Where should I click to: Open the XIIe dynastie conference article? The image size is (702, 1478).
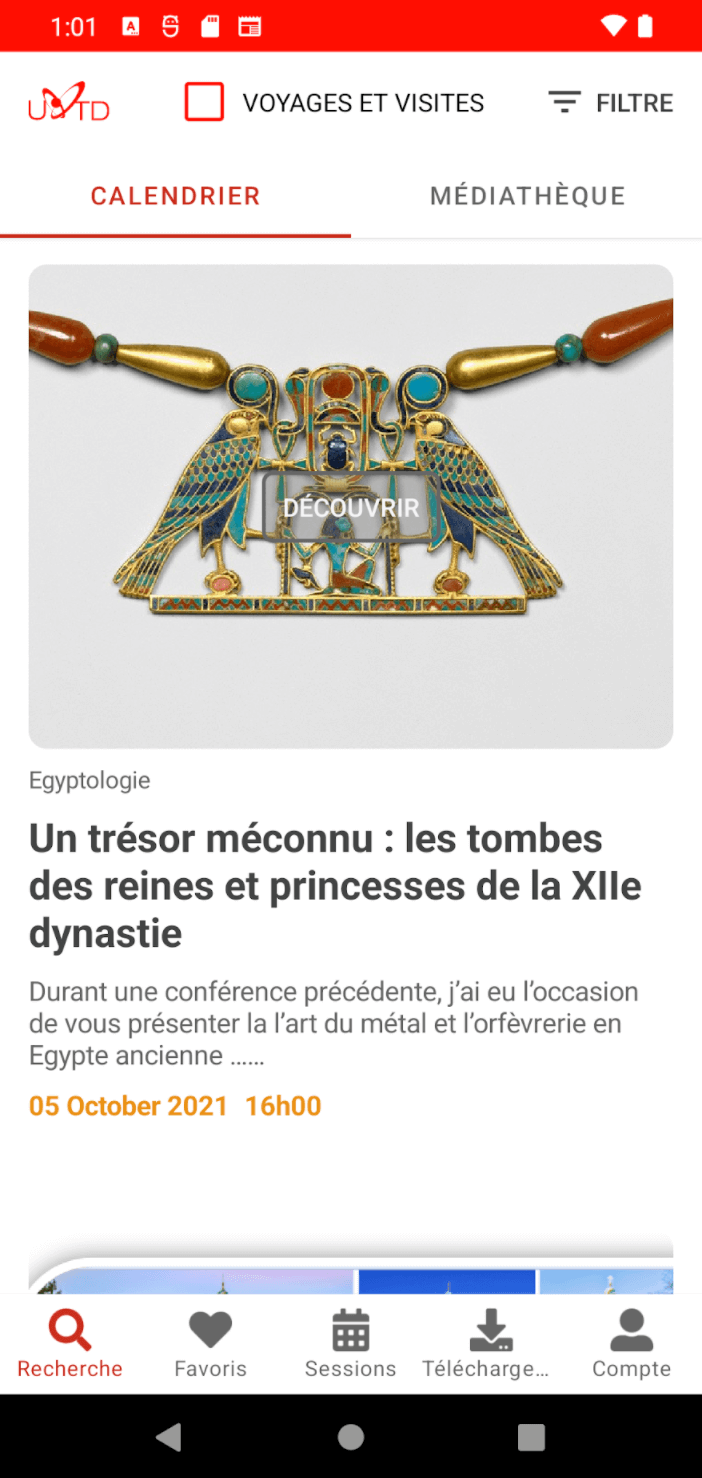pyautogui.click(x=335, y=885)
